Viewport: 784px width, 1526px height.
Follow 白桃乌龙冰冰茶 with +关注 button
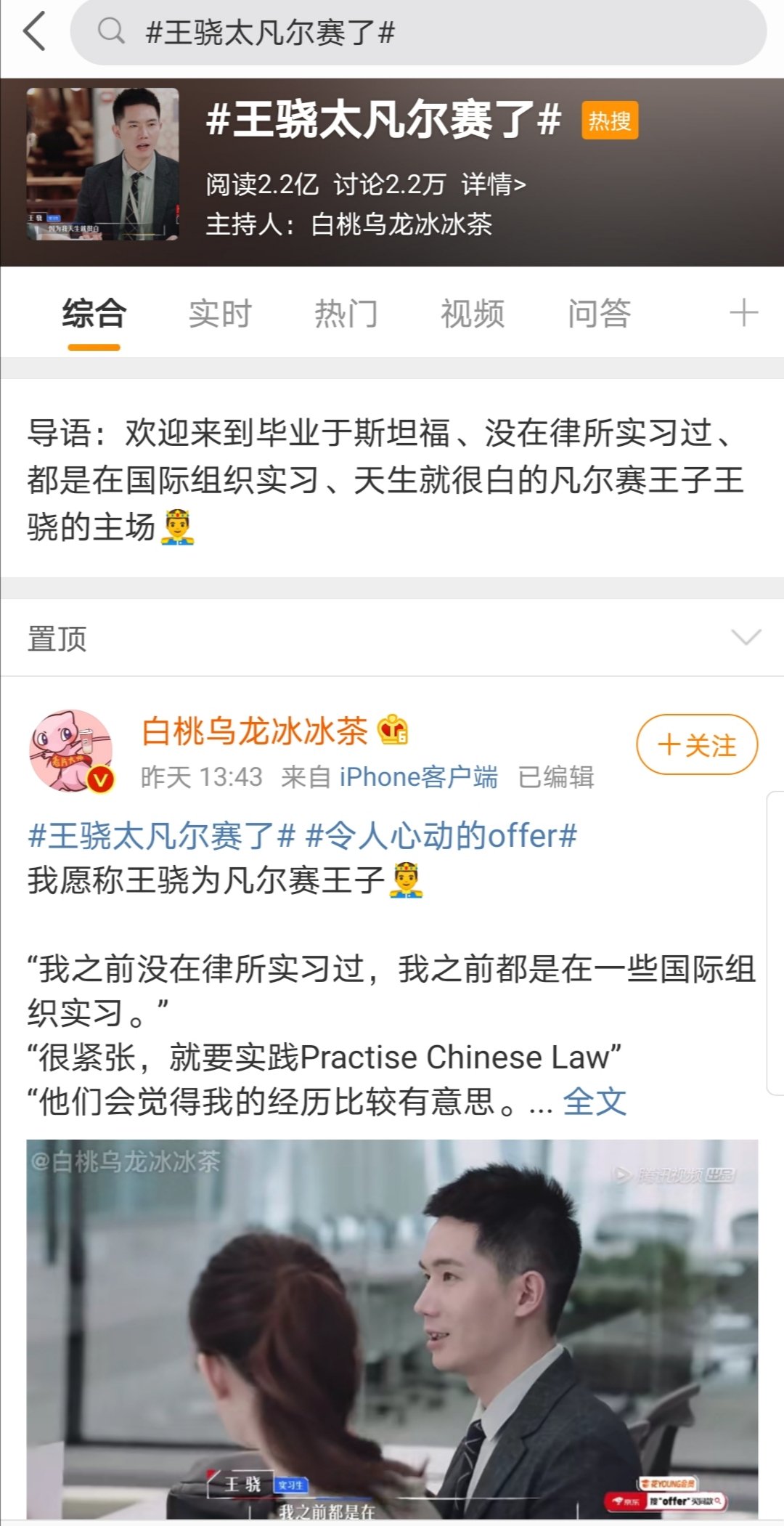(x=697, y=745)
